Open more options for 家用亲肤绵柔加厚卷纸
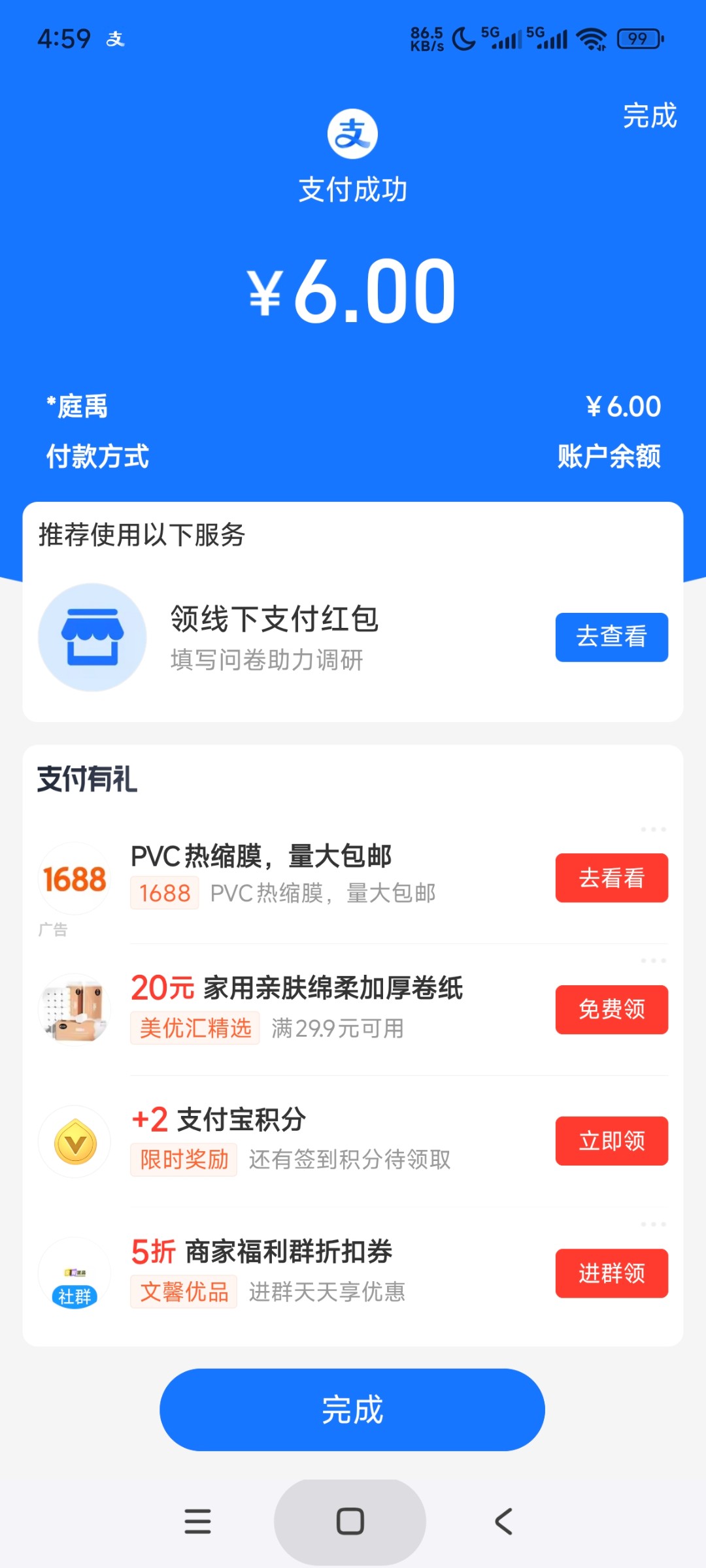The height and width of the screenshot is (1568, 706). (x=653, y=961)
